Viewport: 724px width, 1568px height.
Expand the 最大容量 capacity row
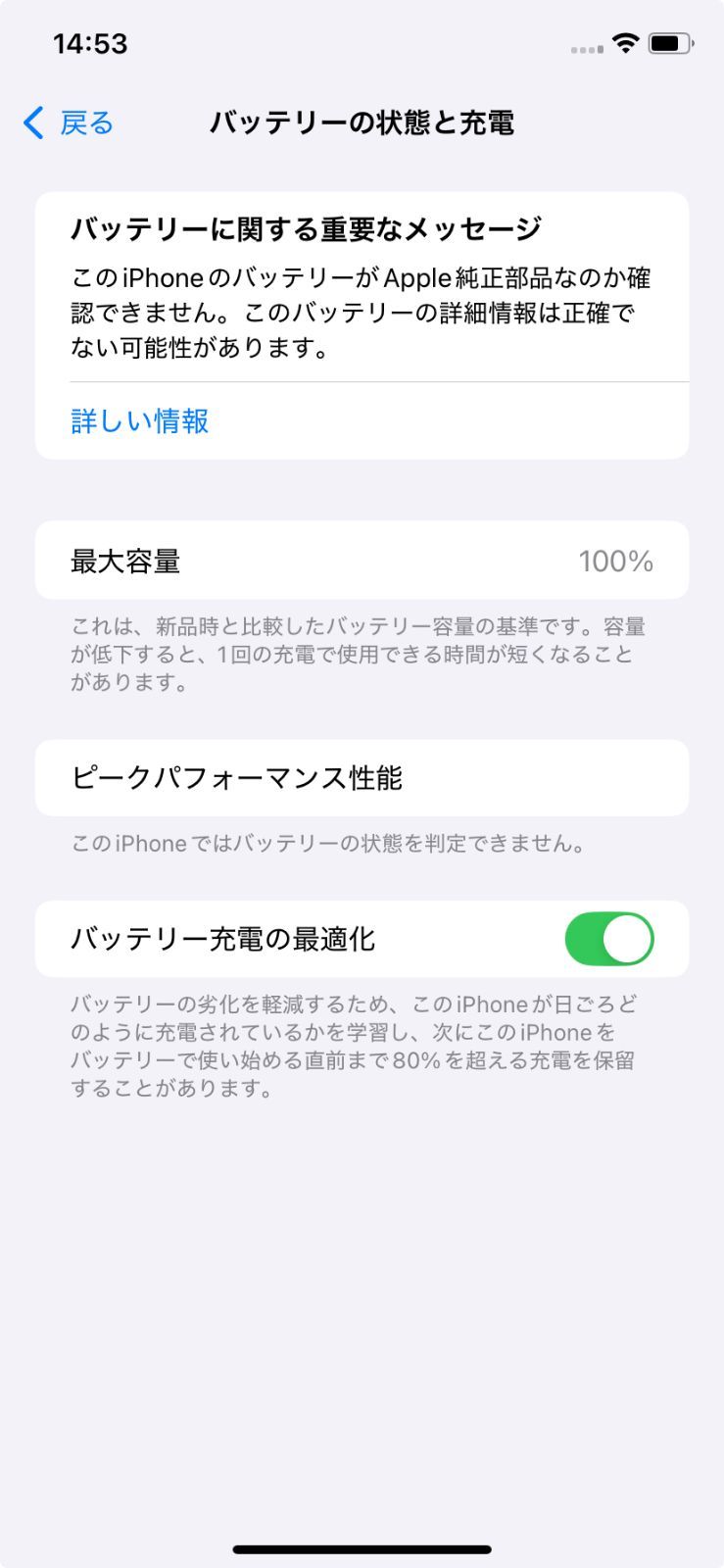362,561
